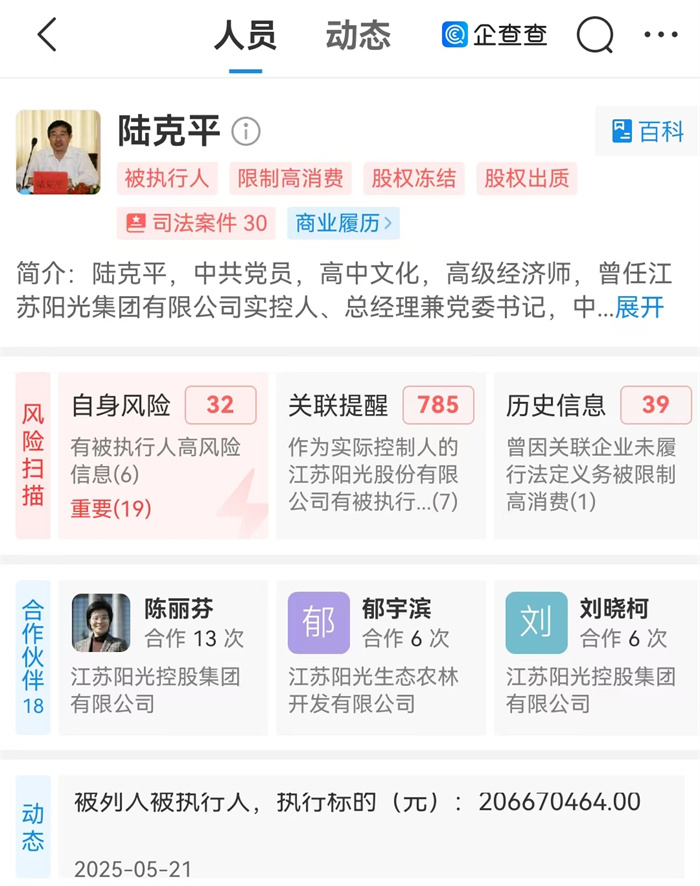
Task: Open the 百科 encyclopedia button
Action: pyautogui.click(x=647, y=131)
